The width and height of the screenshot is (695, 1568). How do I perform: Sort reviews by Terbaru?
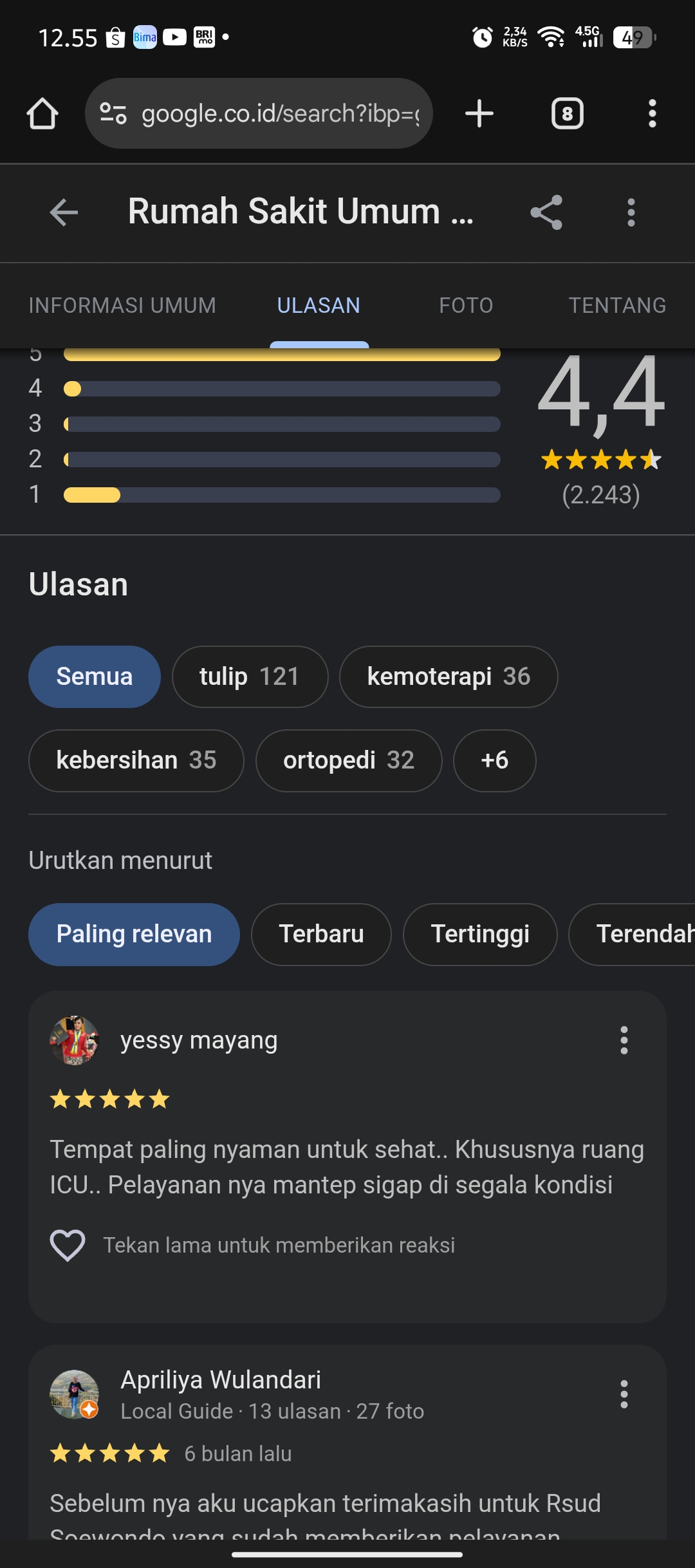[321, 934]
